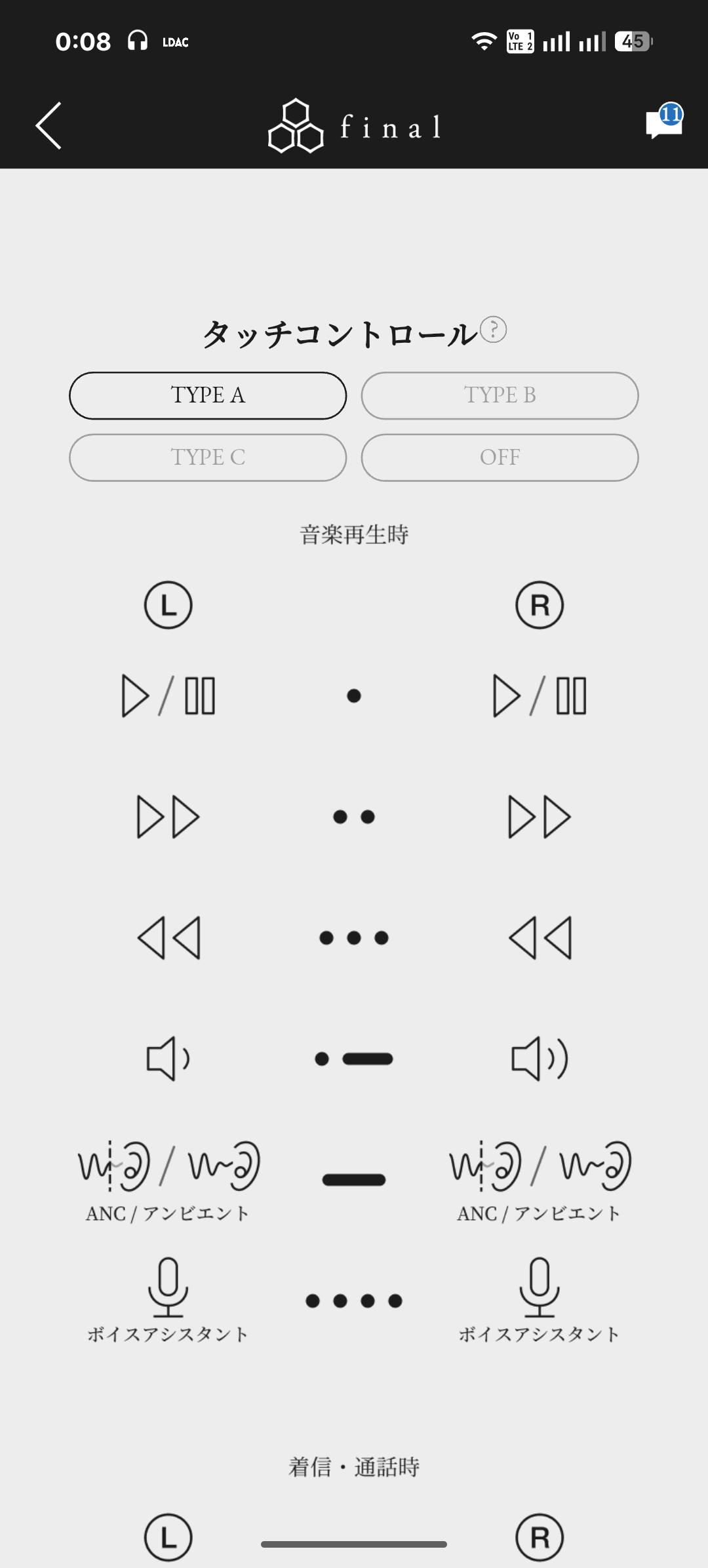Turn touch control OFF
The width and height of the screenshot is (708, 1568).
(500, 458)
